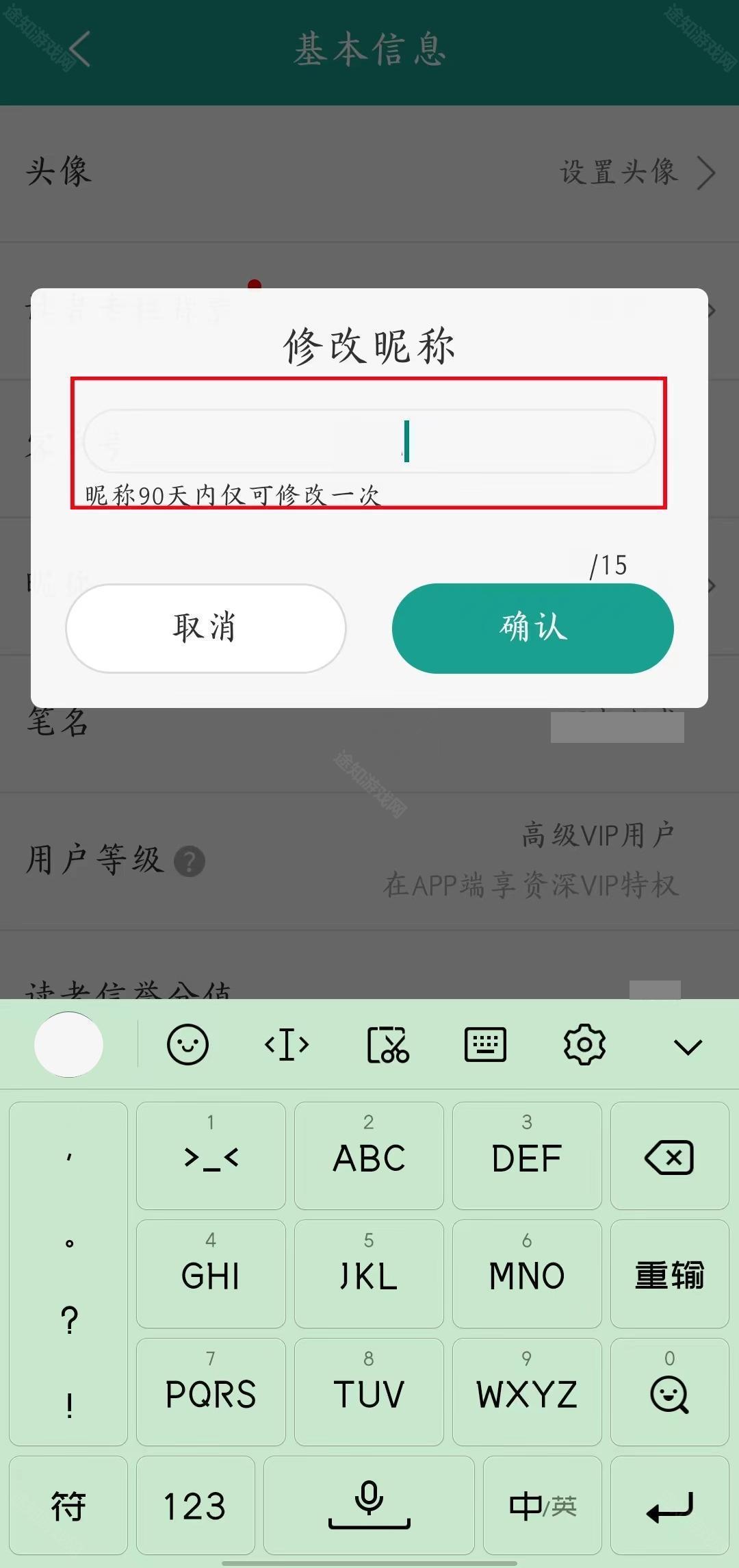Open the keyboard clipboard tool
This screenshot has height=1568, width=739.
pos(387,1045)
